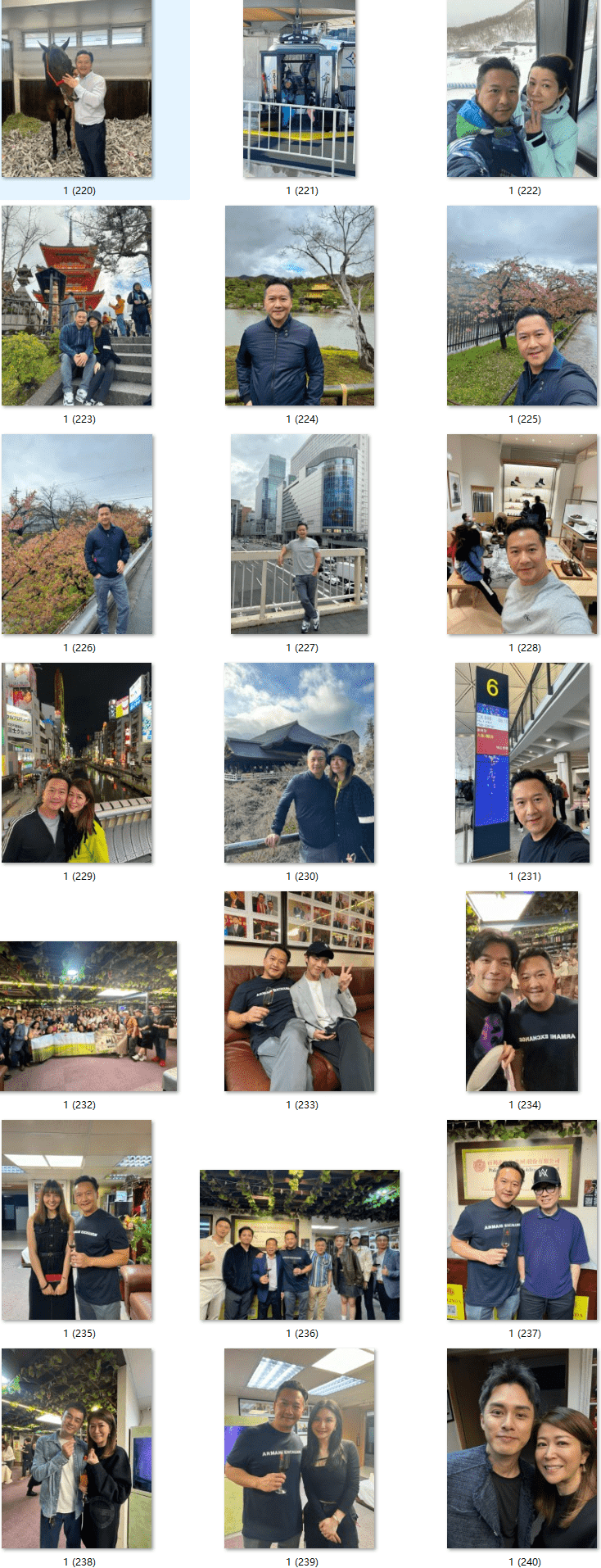The image size is (601, 1568).
Task: Open image 1 (224)
Action: pyautogui.click(x=300, y=306)
